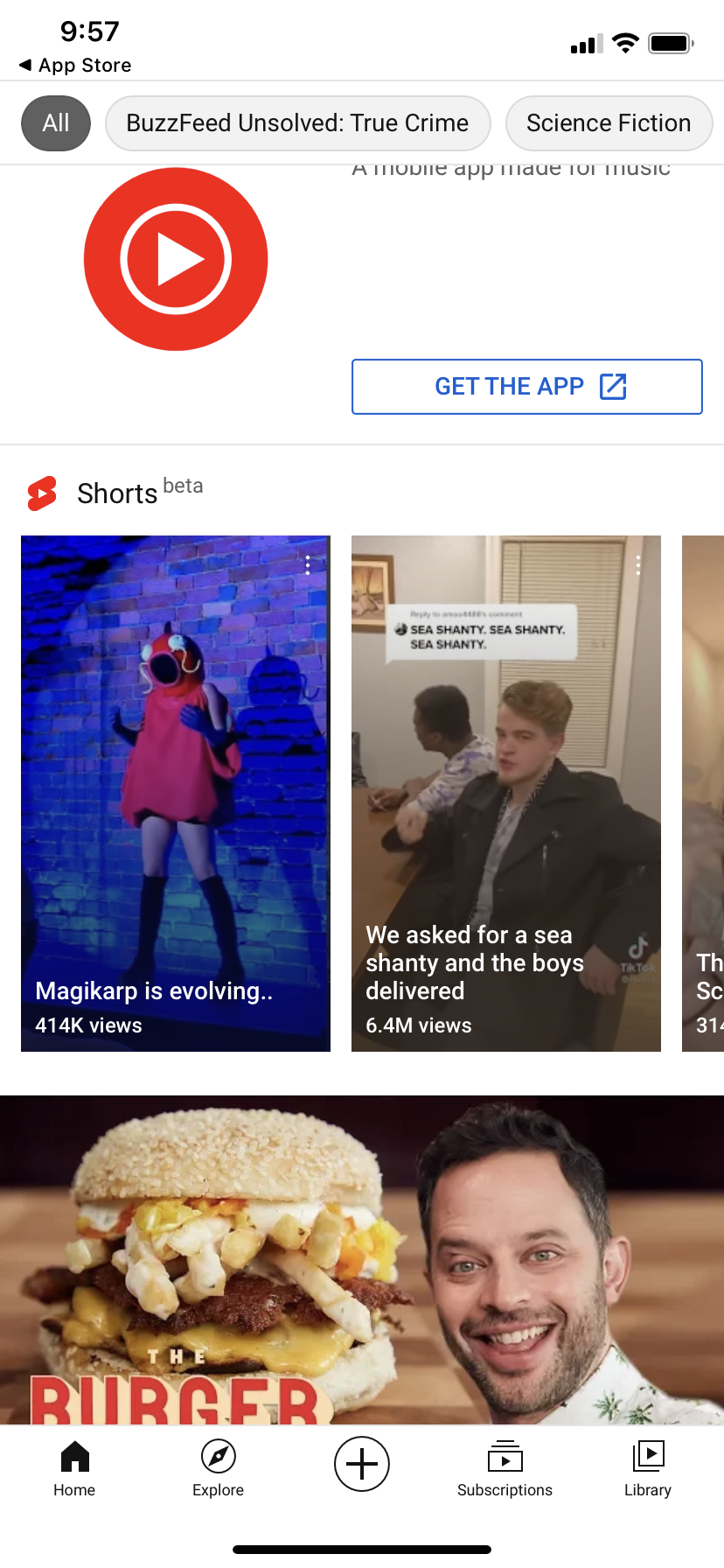Open options for the sea shanty short
This screenshot has width=724, height=1568.
click(638, 565)
